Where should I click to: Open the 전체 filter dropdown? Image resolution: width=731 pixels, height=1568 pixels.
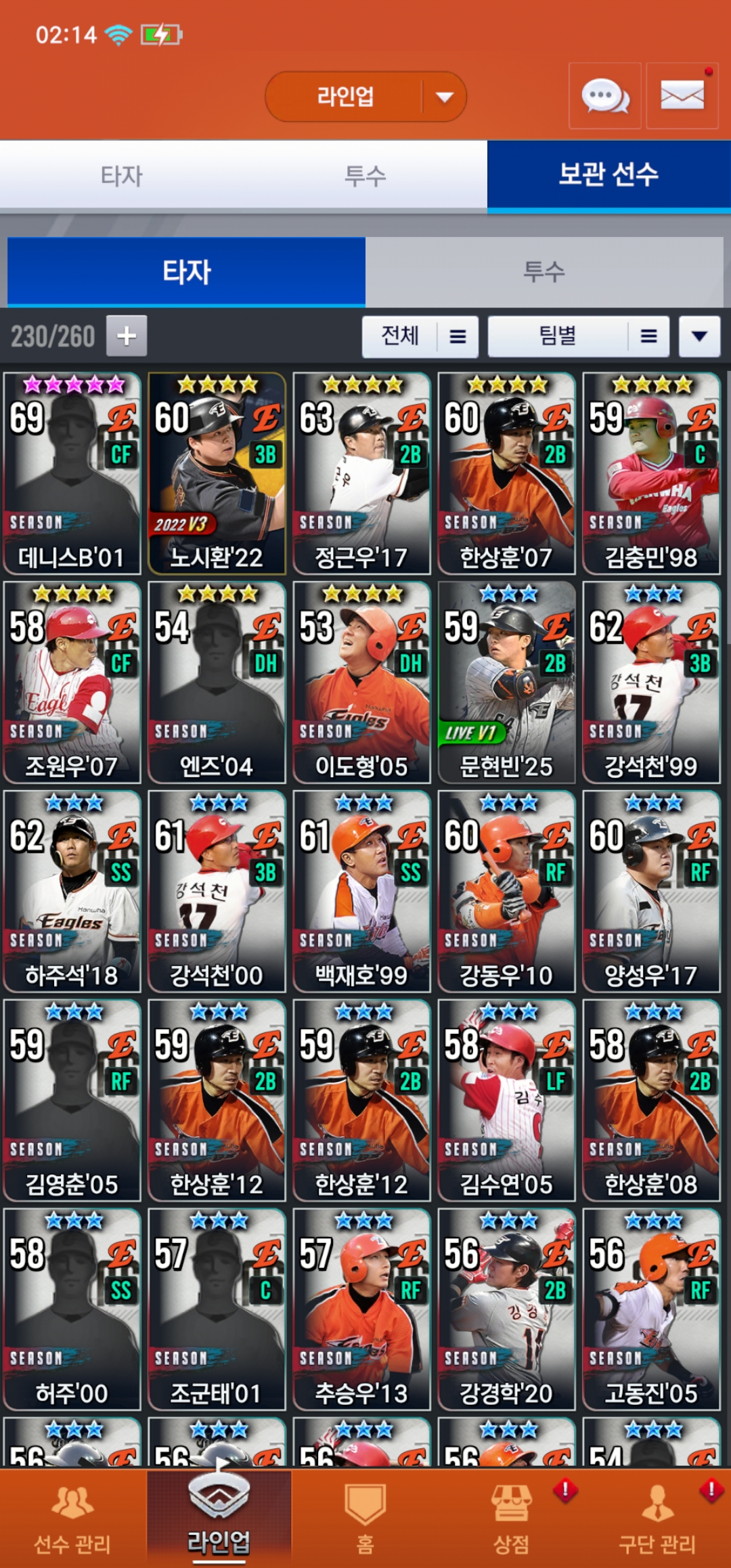pos(420,336)
